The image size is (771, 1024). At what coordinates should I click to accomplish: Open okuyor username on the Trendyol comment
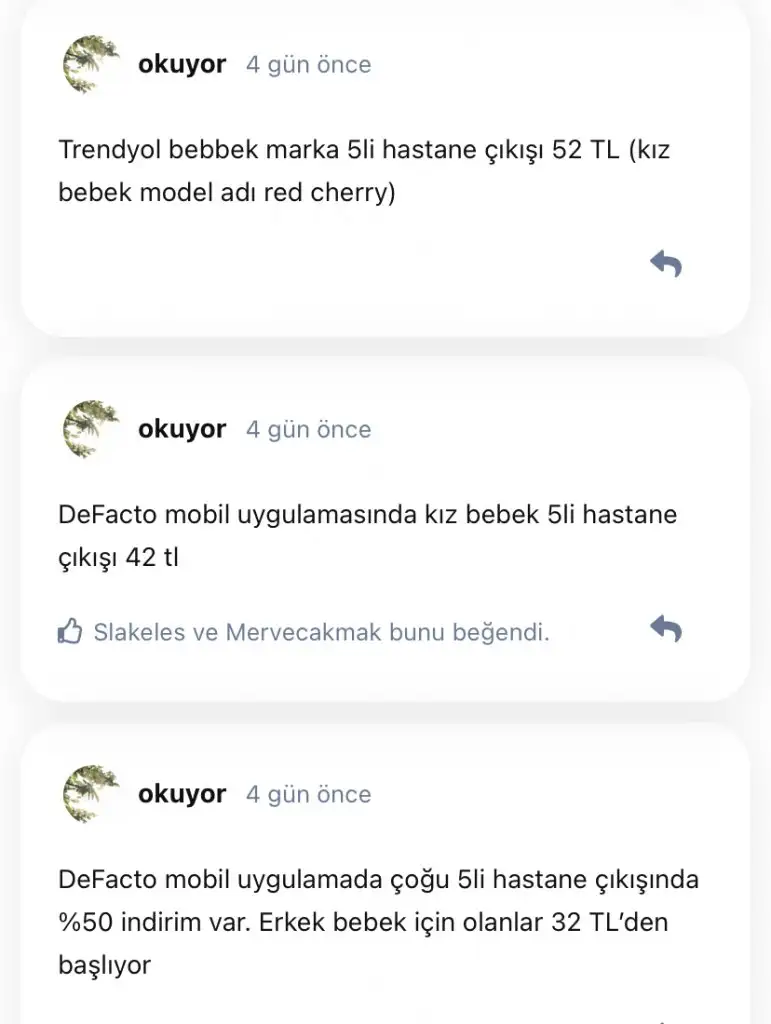click(x=182, y=64)
